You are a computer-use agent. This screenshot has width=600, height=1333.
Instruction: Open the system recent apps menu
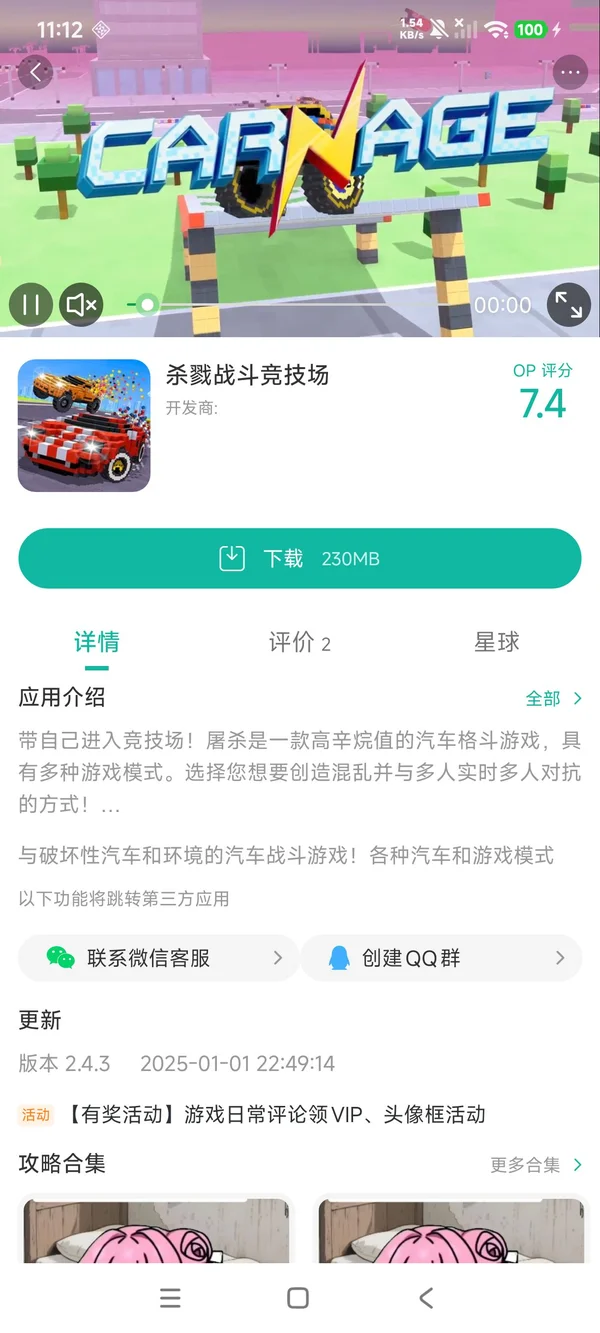click(x=171, y=1298)
